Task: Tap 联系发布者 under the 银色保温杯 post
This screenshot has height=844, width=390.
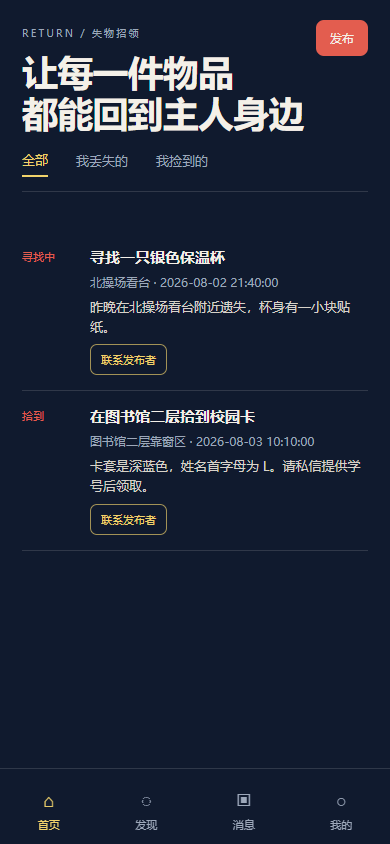Action: click(x=128, y=360)
